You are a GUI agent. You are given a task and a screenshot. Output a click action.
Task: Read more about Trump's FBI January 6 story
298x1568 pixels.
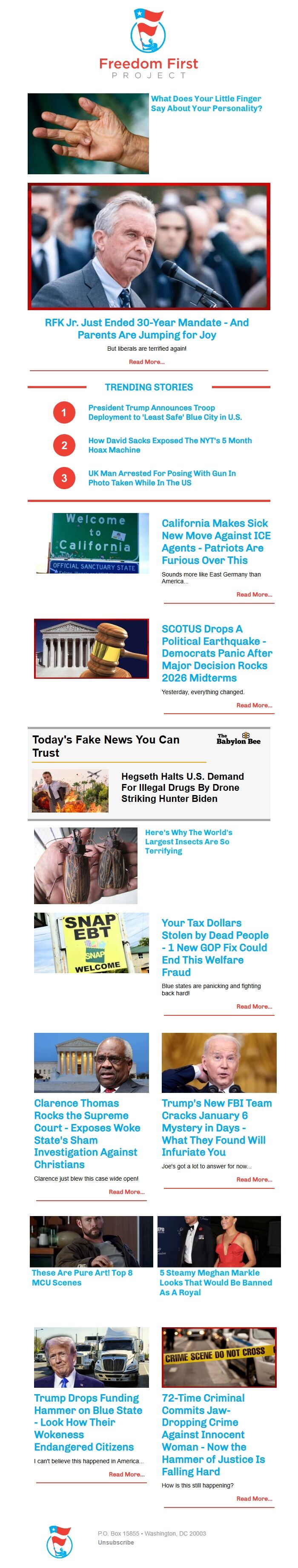[254, 1179]
